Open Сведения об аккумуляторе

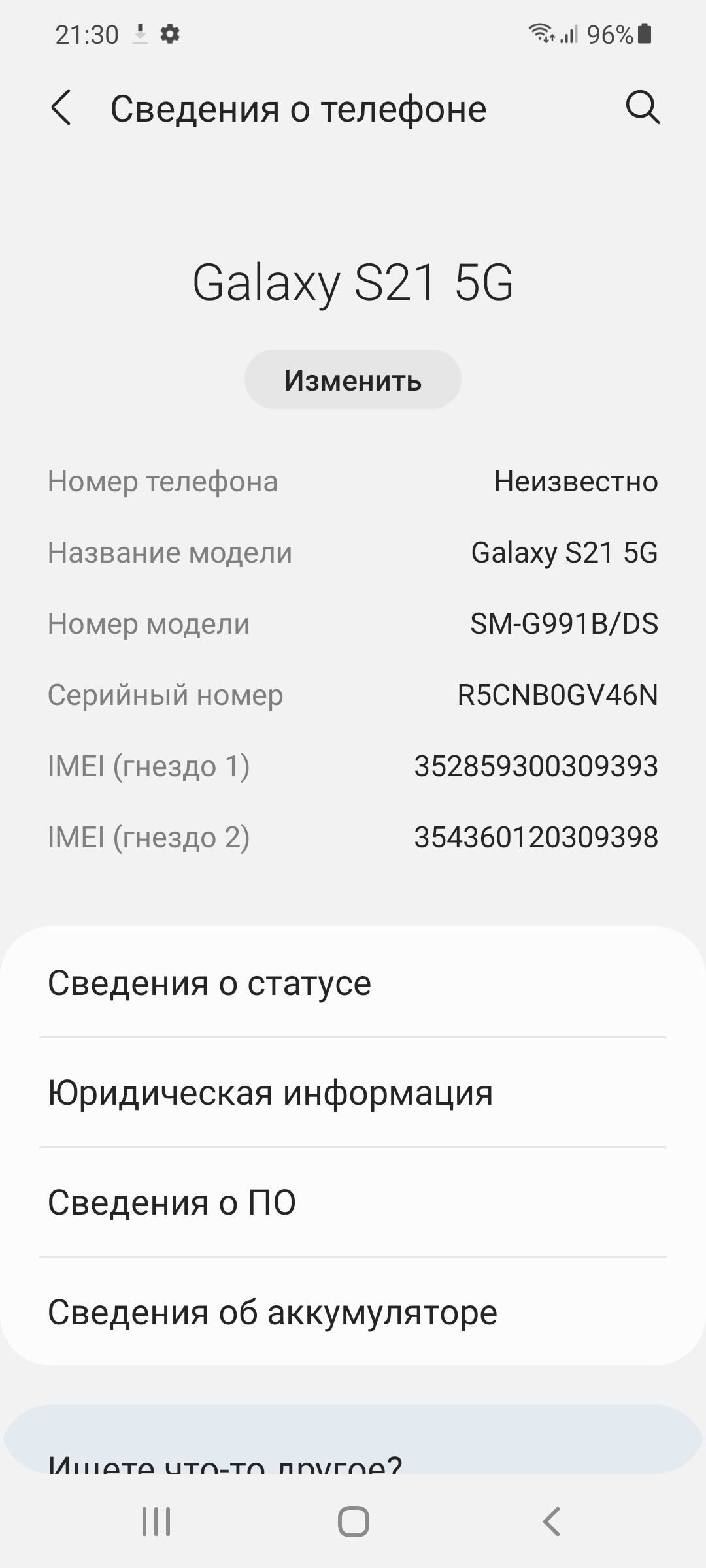352,1312
